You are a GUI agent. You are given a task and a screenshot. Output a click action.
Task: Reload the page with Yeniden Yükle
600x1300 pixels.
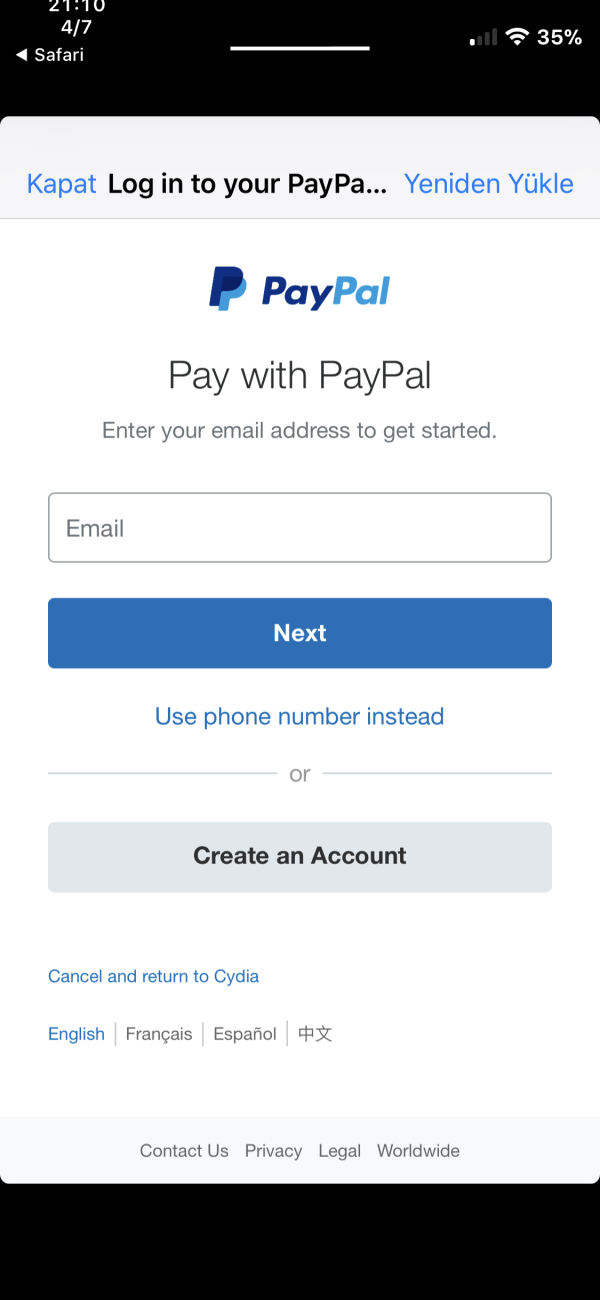tap(488, 184)
